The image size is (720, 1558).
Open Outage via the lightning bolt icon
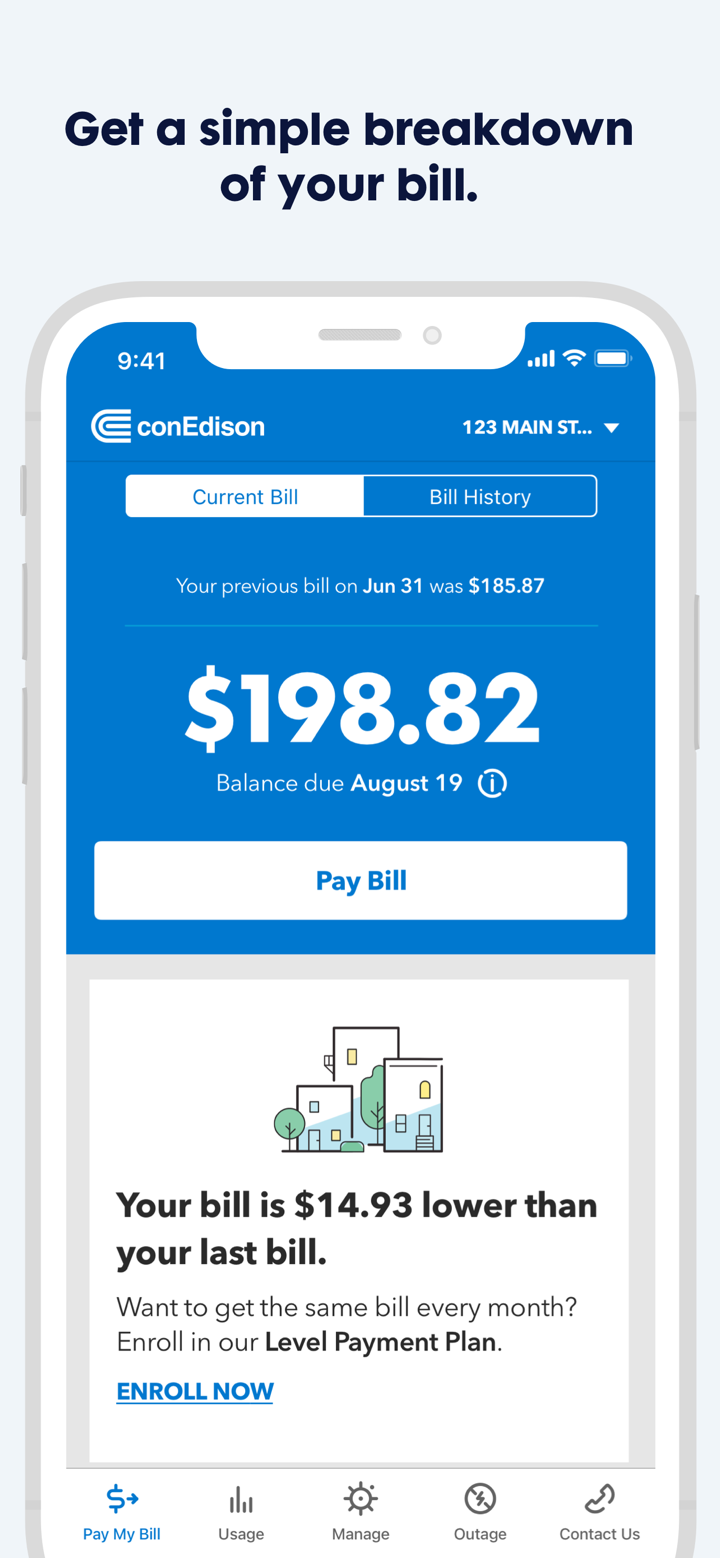480,1500
